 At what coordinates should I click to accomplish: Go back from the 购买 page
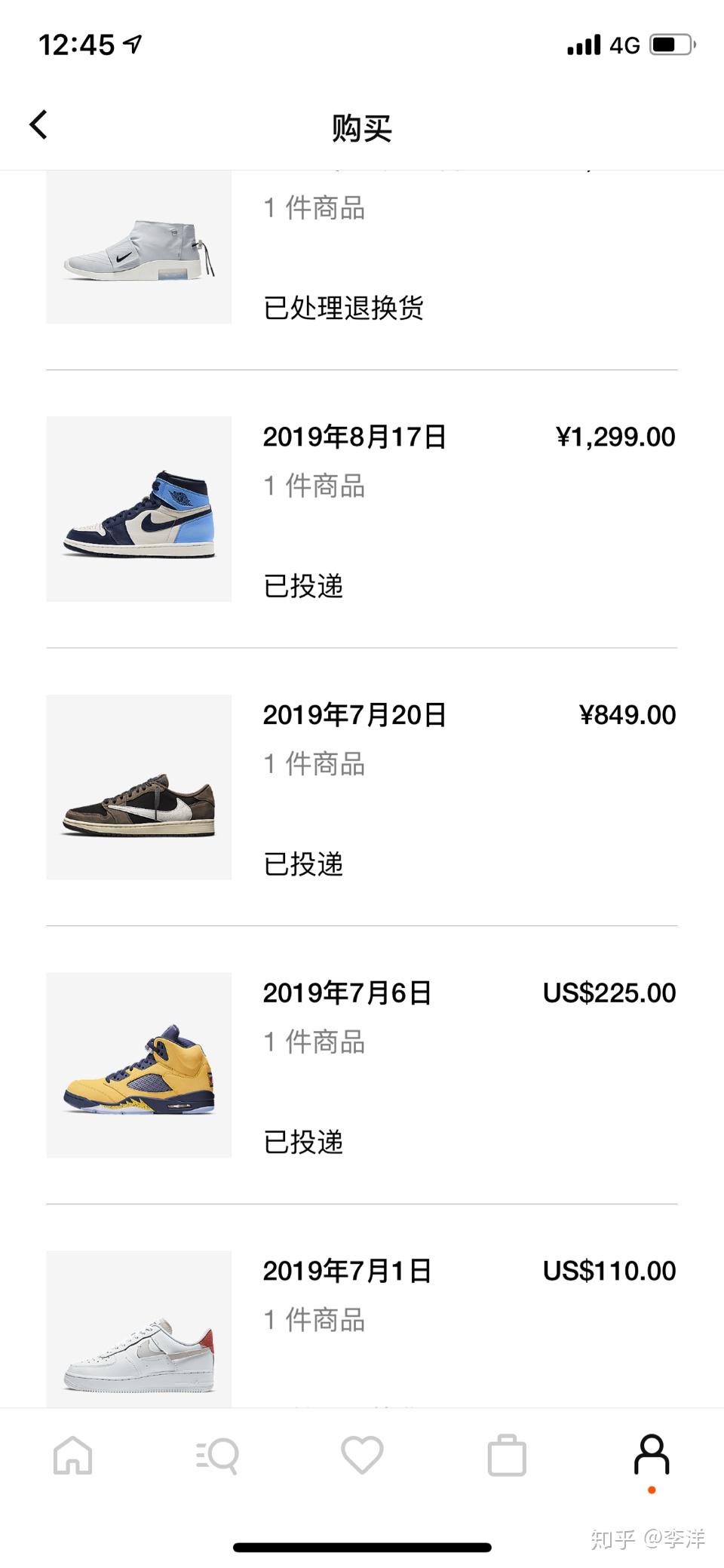(x=38, y=125)
